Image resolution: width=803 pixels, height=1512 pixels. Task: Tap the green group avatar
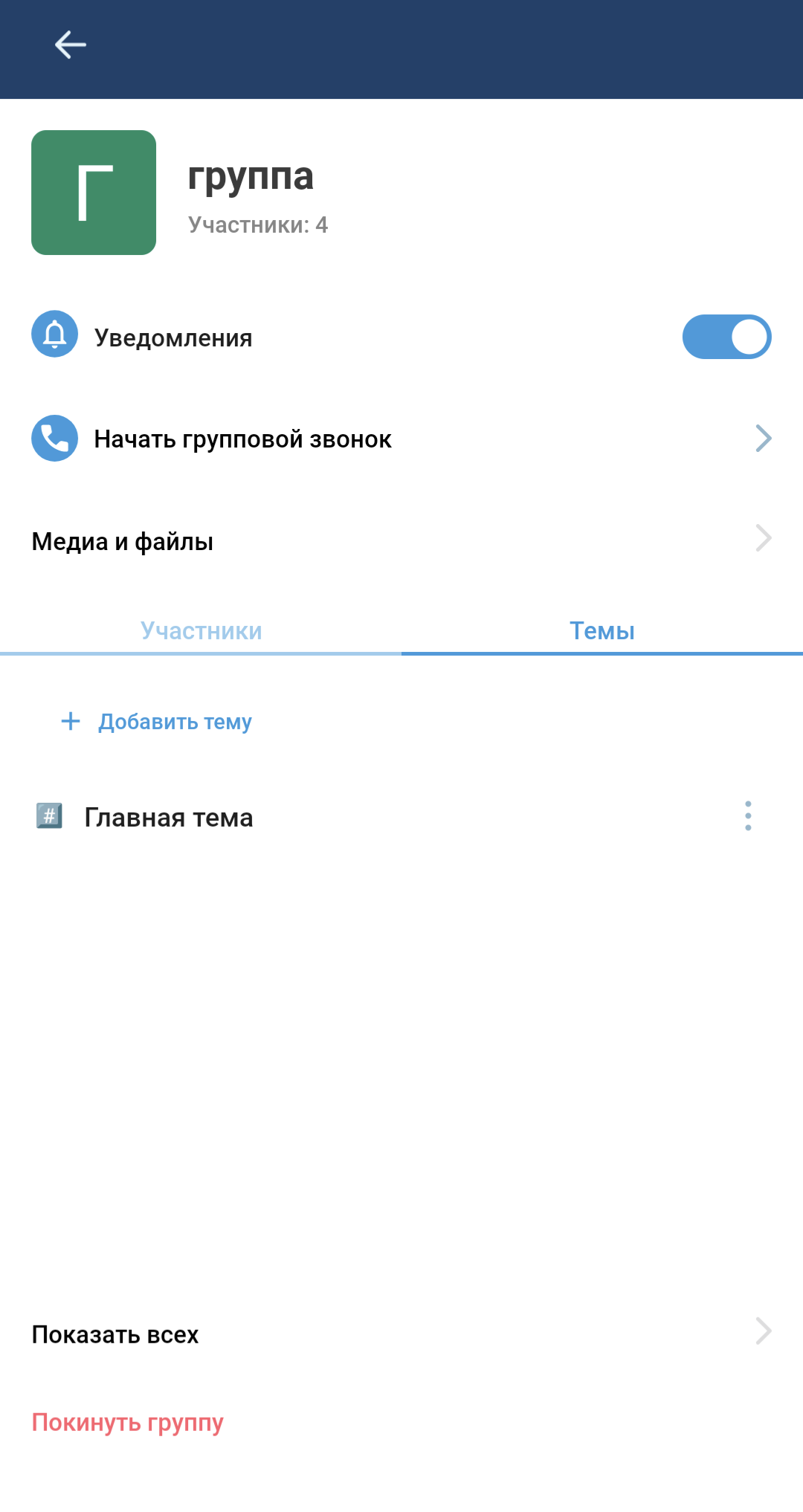[x=94, y=193]
